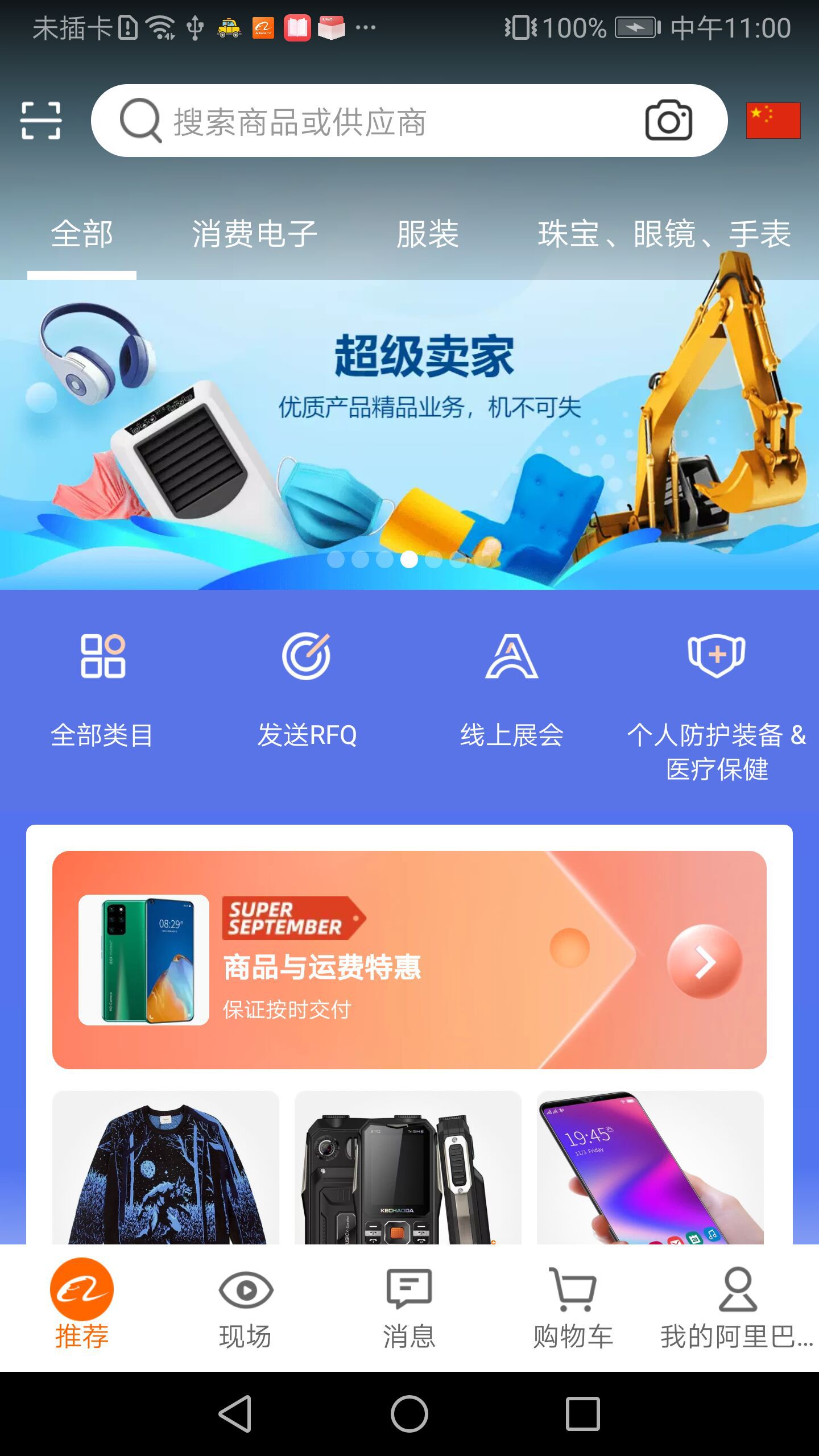Tap the arrow on Super September banner

(x=704, y=962)
